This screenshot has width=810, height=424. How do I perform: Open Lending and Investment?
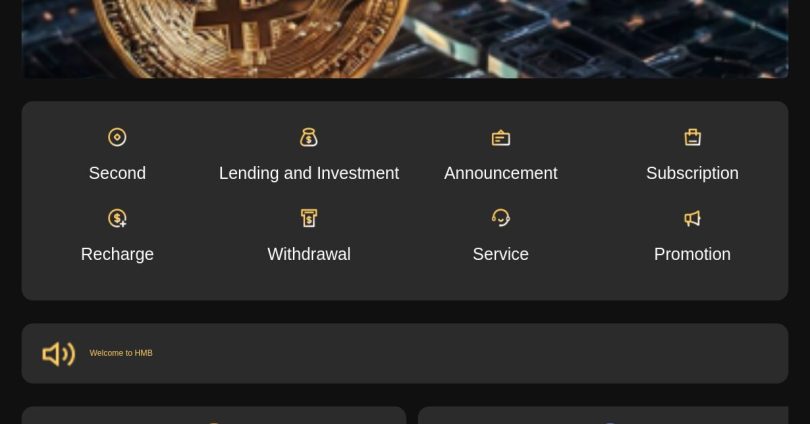309,155
